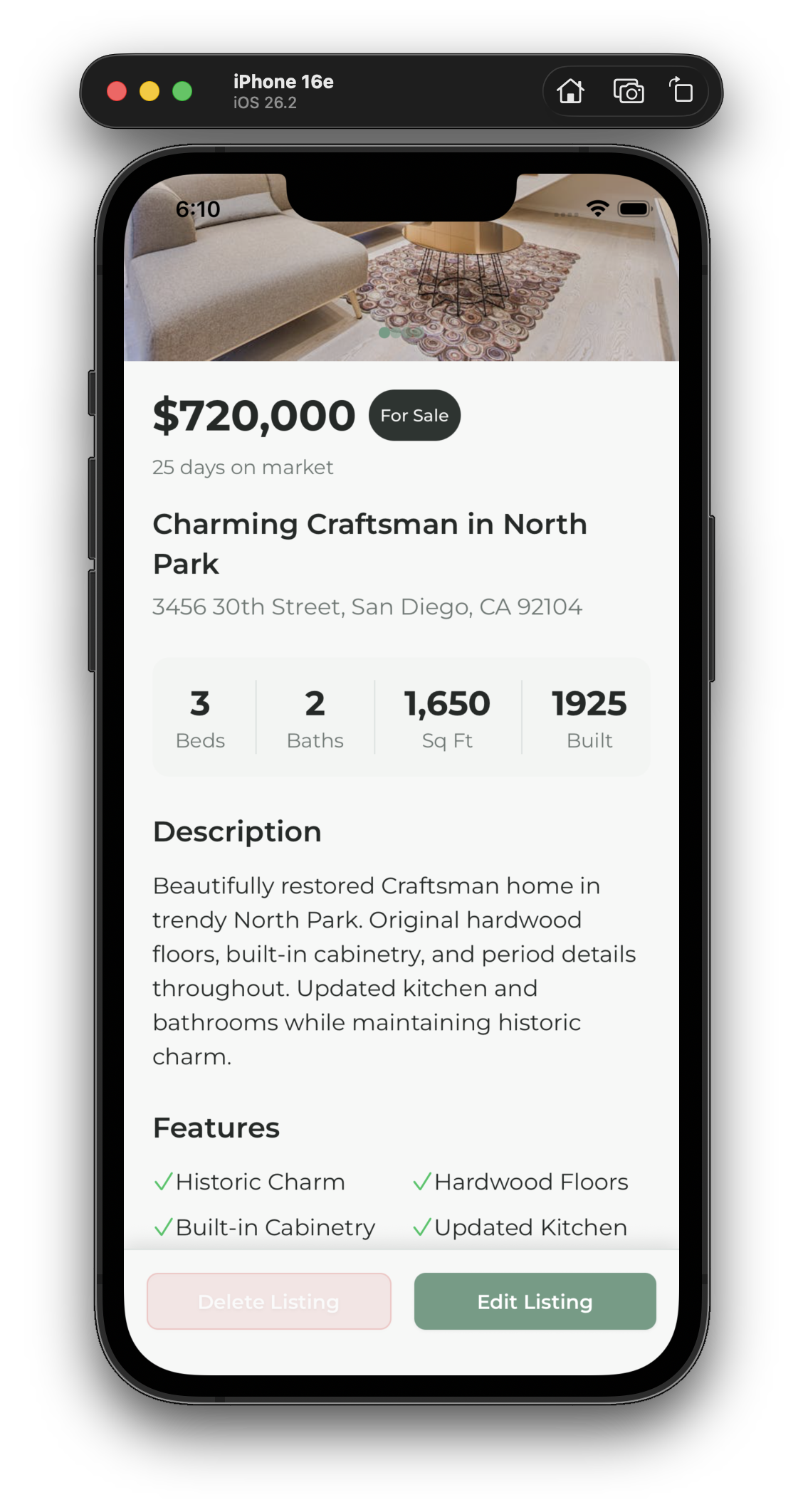Tap Edit Listing button
The height and width of the screenshot is (1512, 803).
[x=535, y=1301]
